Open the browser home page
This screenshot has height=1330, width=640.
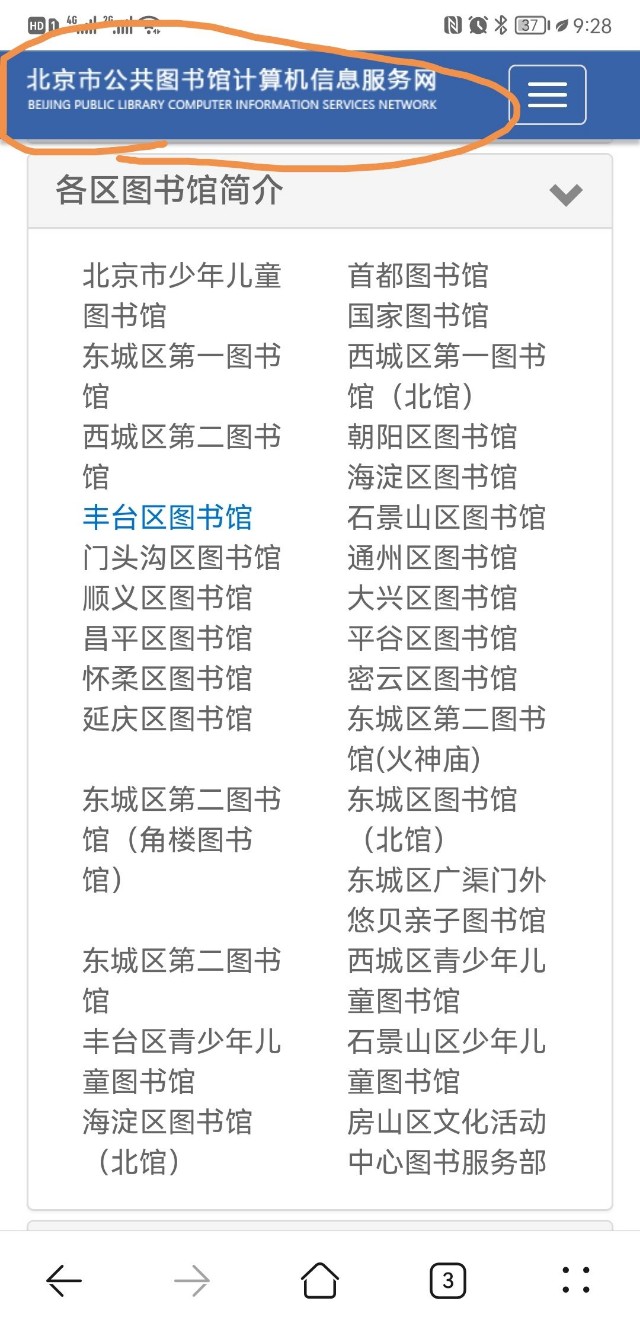320,1280
